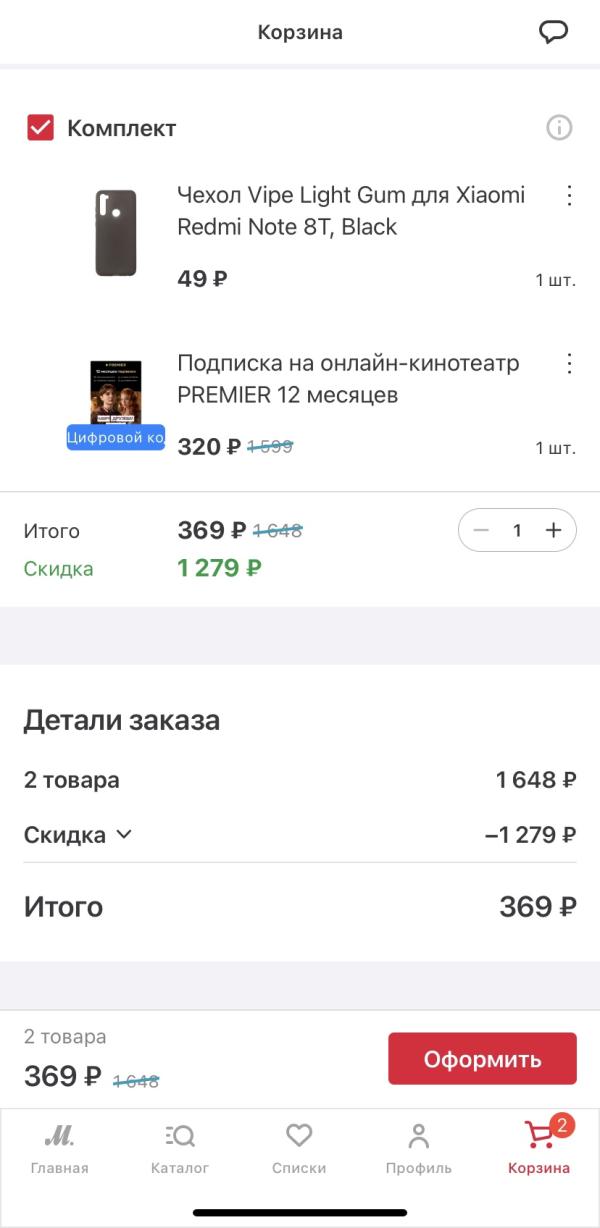Image resolution: width=600 pixels, height=1228 pixels.
Task: Open the PREMIER 12 месяцев subscription item
Action: coord(348,379)
